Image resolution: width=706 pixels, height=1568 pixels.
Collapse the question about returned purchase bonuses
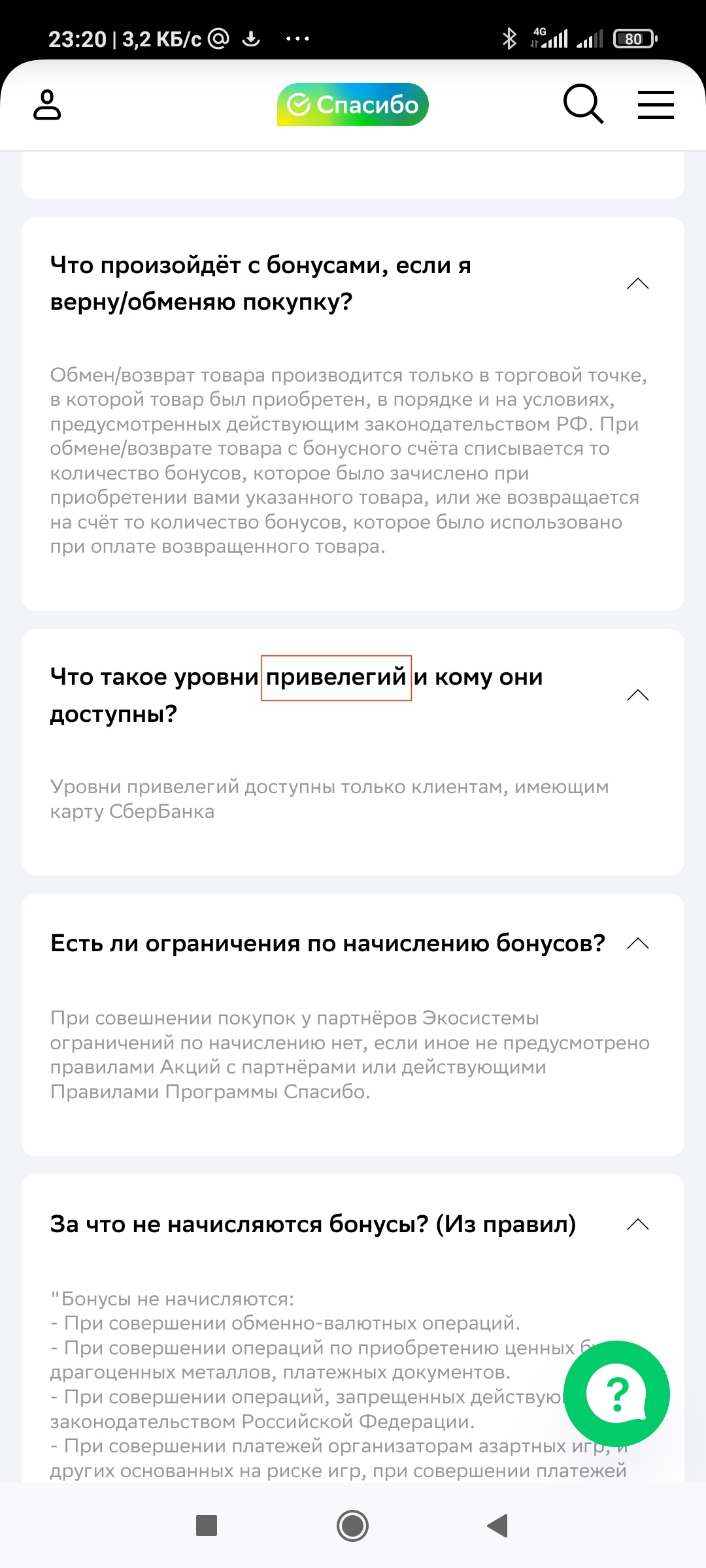tap(637, 284)
